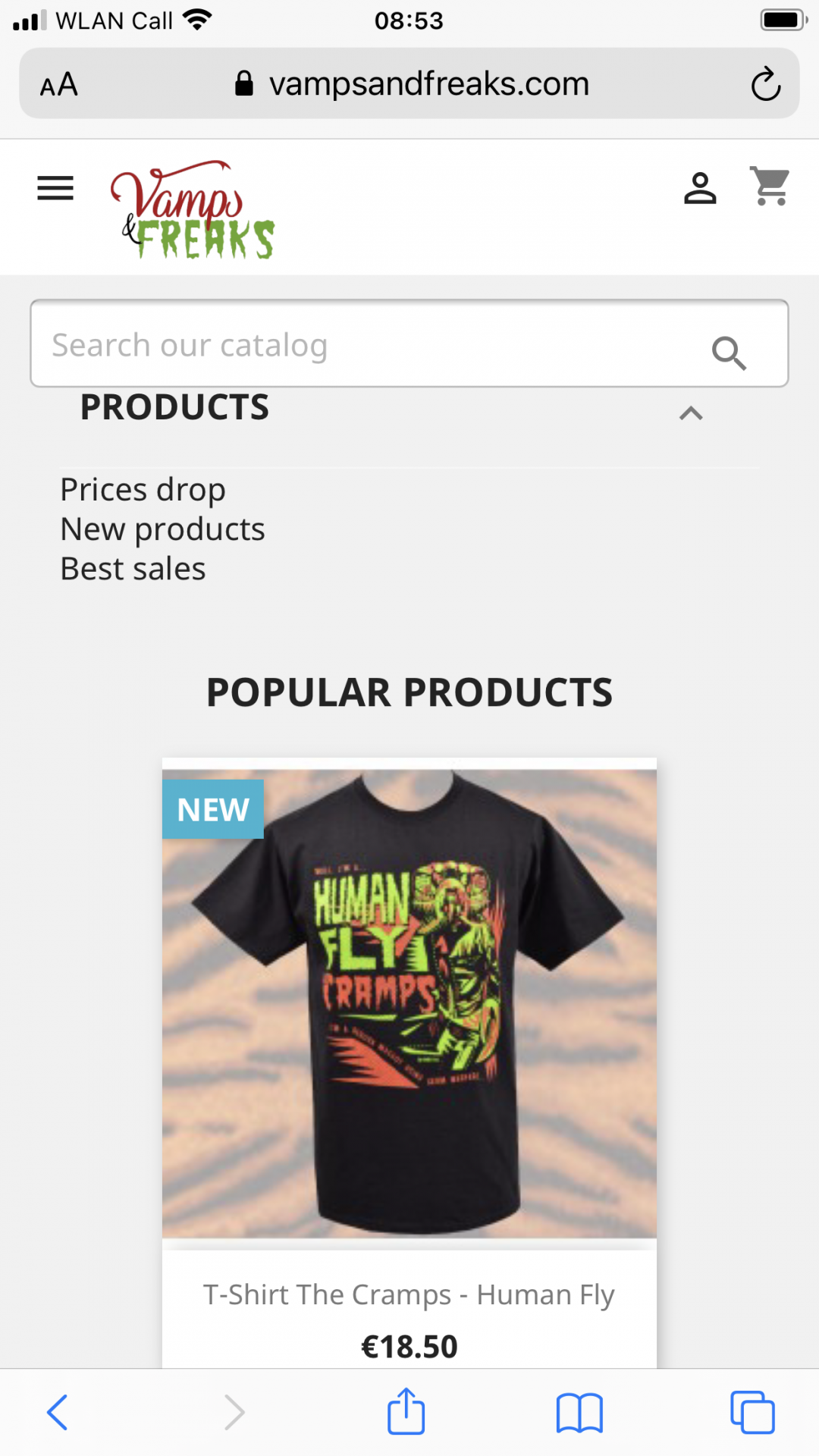Share this page from the toolbar
The width and height of the screenshot is (819, 1456).
pyautogui.click(x=406, y=1411)
